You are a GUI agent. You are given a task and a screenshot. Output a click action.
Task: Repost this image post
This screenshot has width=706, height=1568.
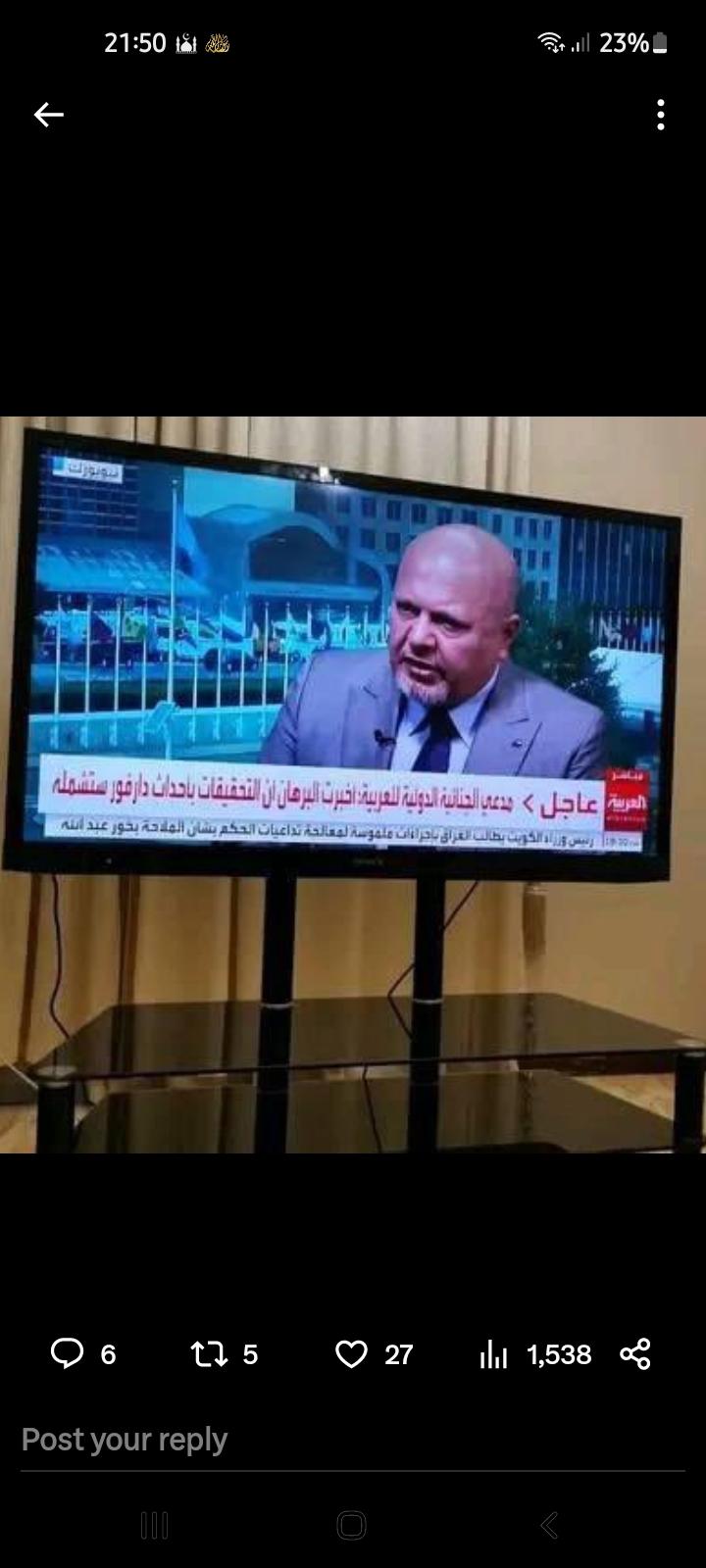pos(209,1353)
